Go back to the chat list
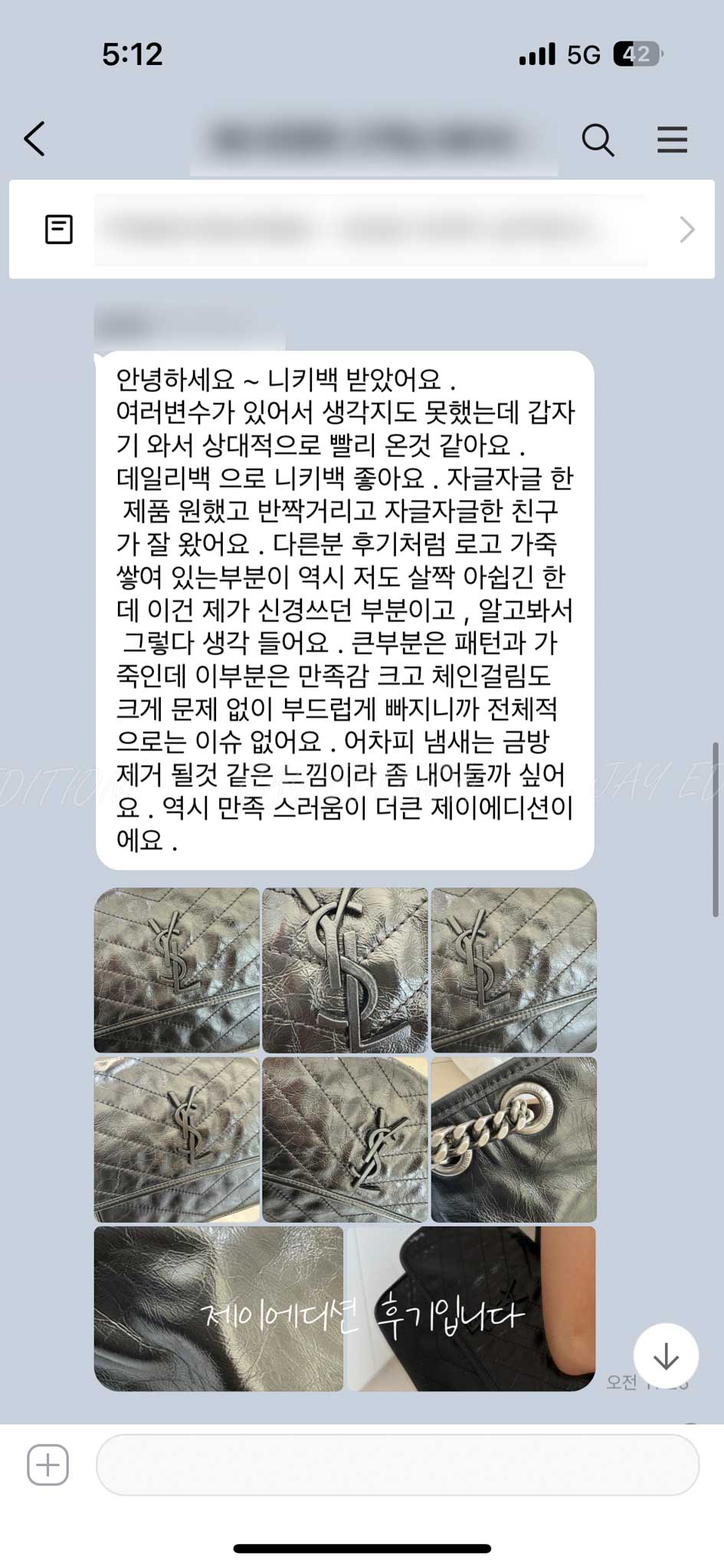Screen dimensions: 724x1568 (35, 139)
